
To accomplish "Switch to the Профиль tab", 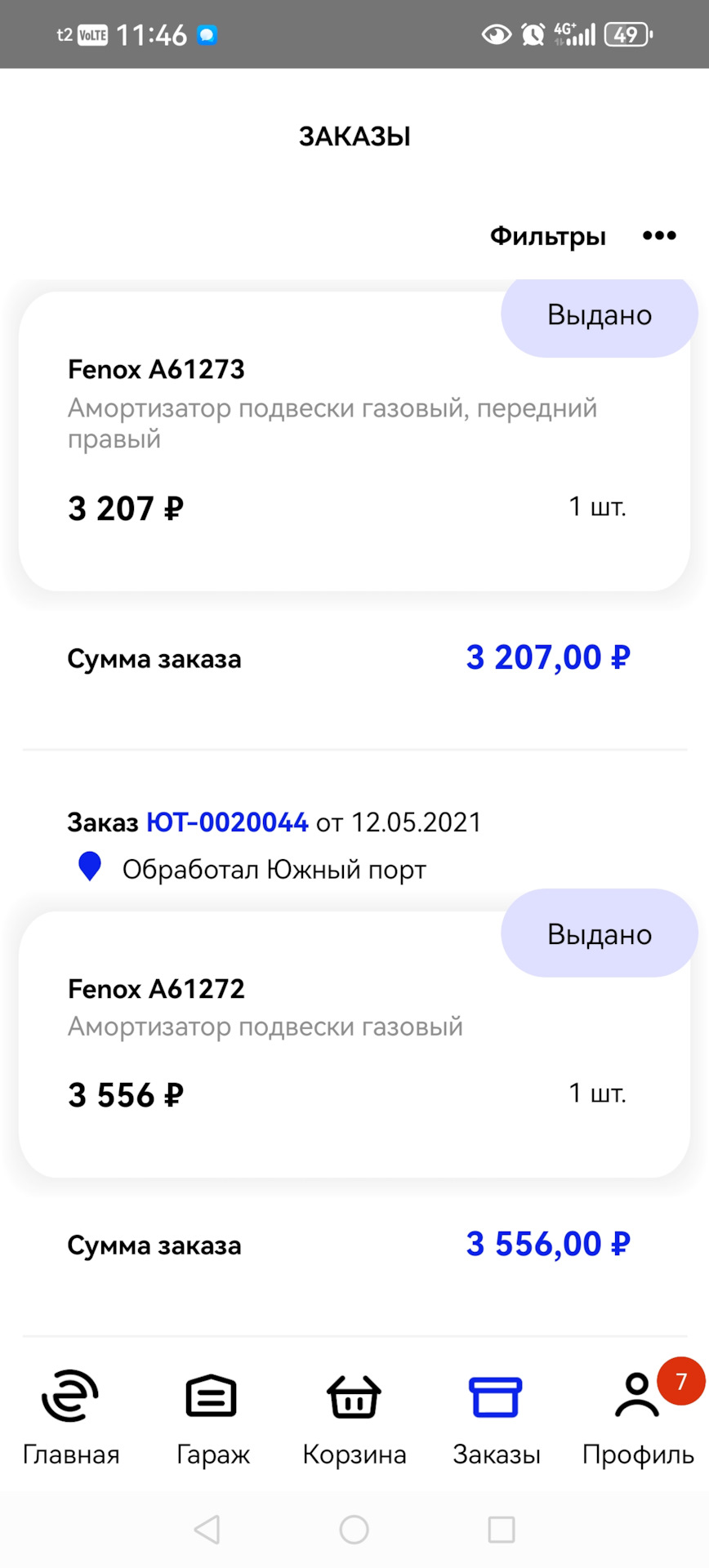I will point(638,1419).
